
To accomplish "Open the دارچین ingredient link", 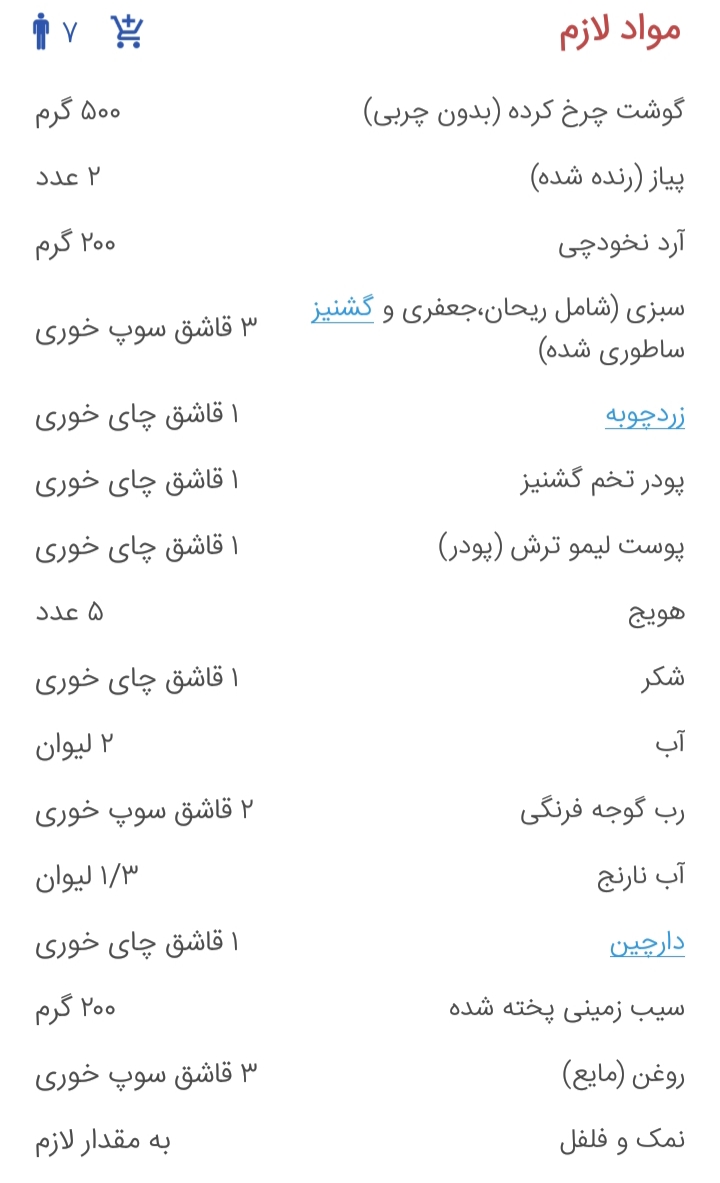I will 647,943.
